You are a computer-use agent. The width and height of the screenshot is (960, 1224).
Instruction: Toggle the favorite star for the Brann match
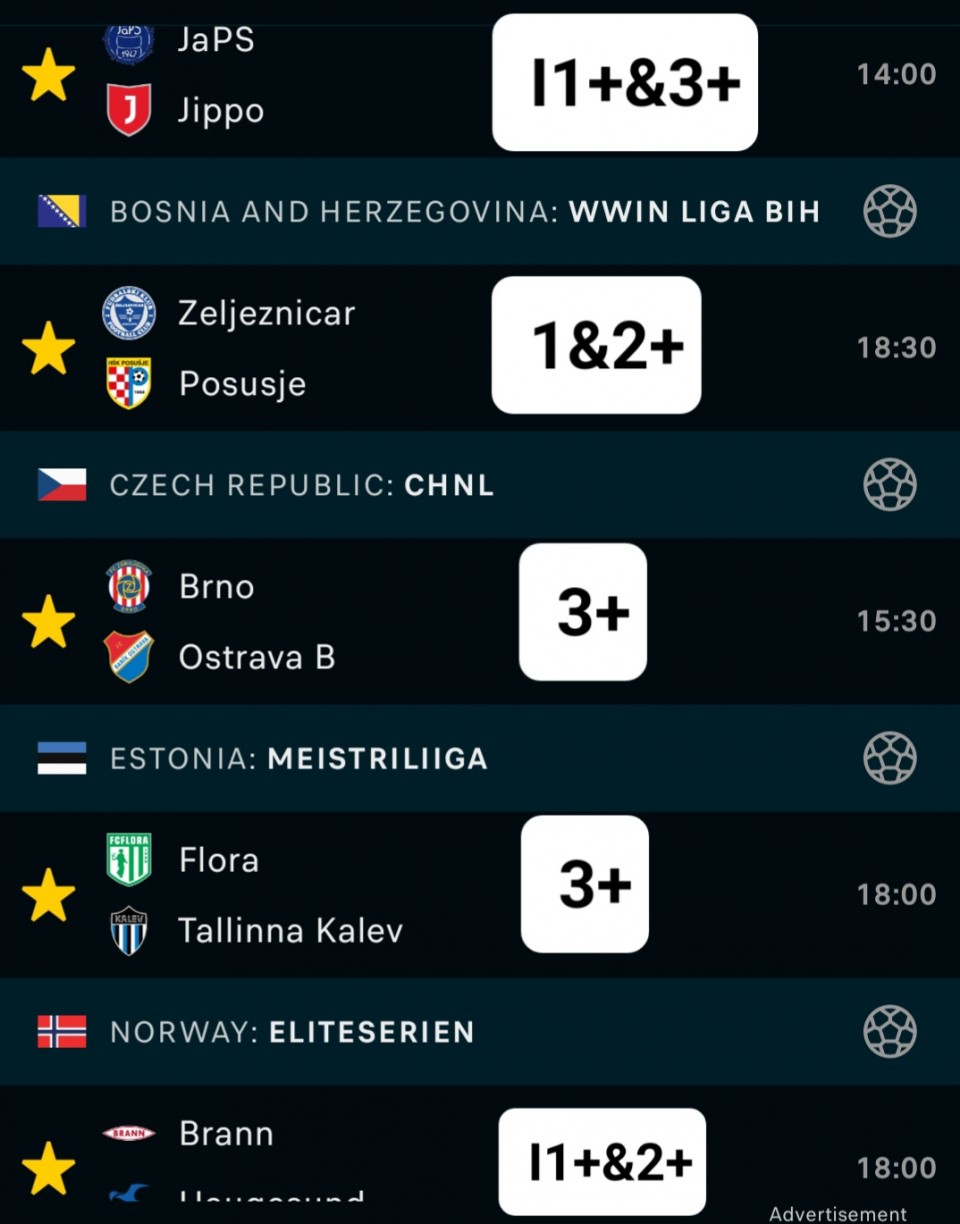click(x=49, y=1168)
